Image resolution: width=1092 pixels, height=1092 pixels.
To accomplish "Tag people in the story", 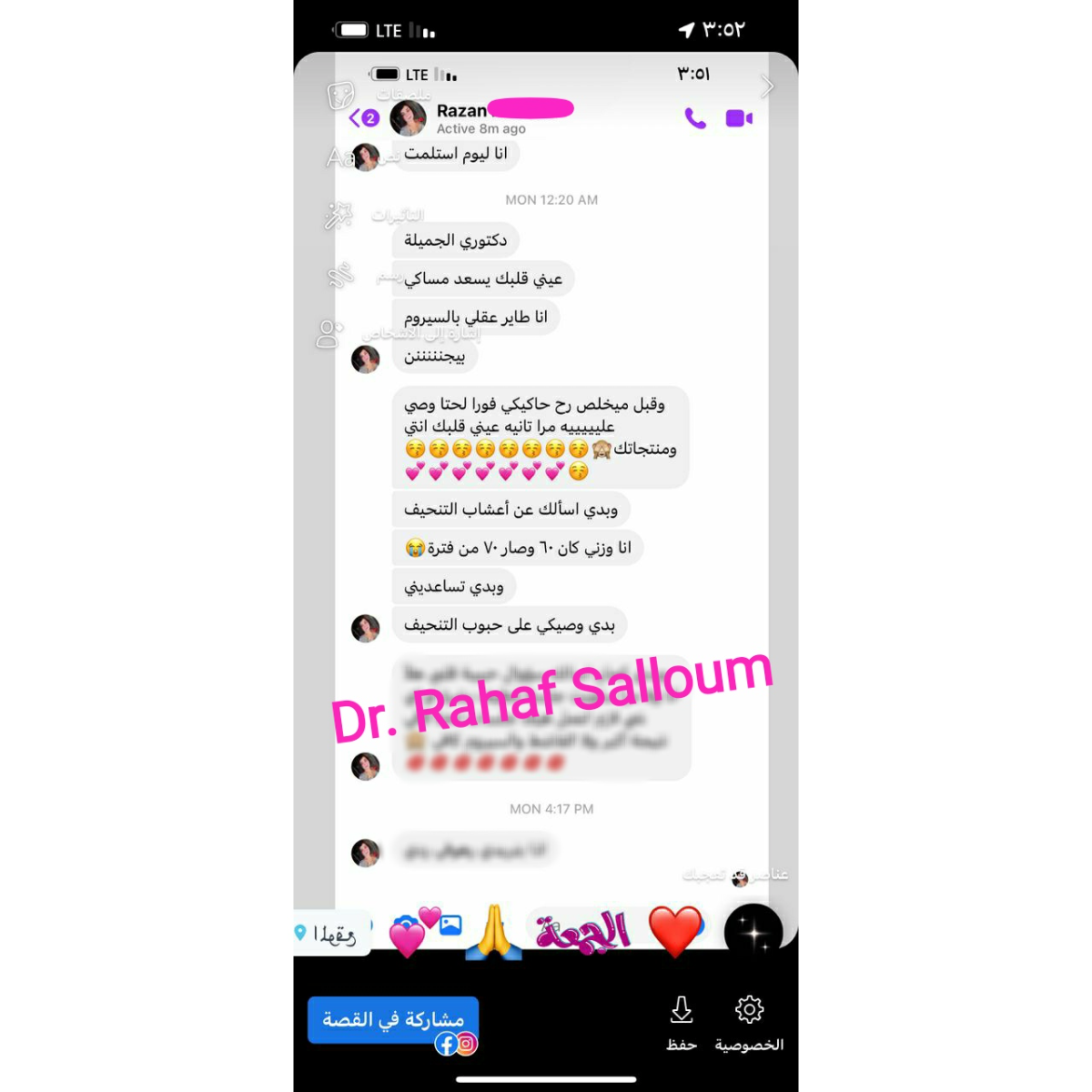I will (329, 334).
